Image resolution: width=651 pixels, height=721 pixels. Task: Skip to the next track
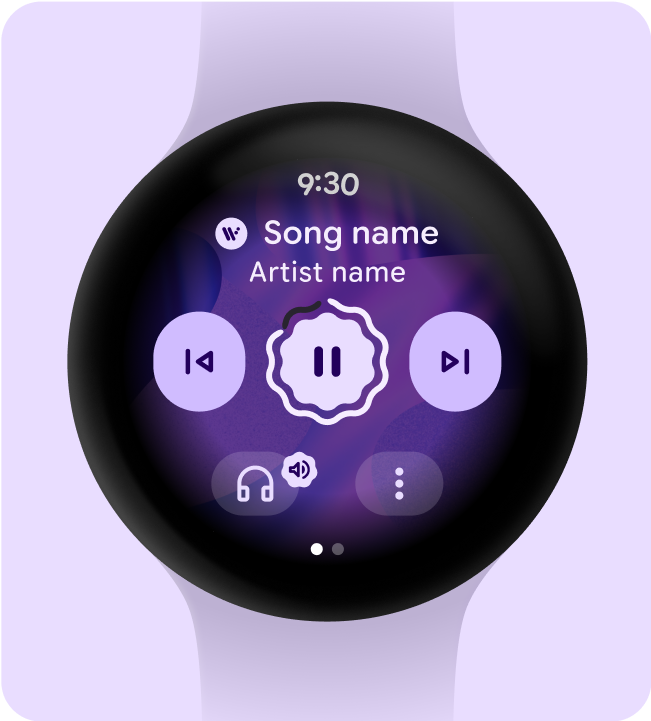pos(455,361)
